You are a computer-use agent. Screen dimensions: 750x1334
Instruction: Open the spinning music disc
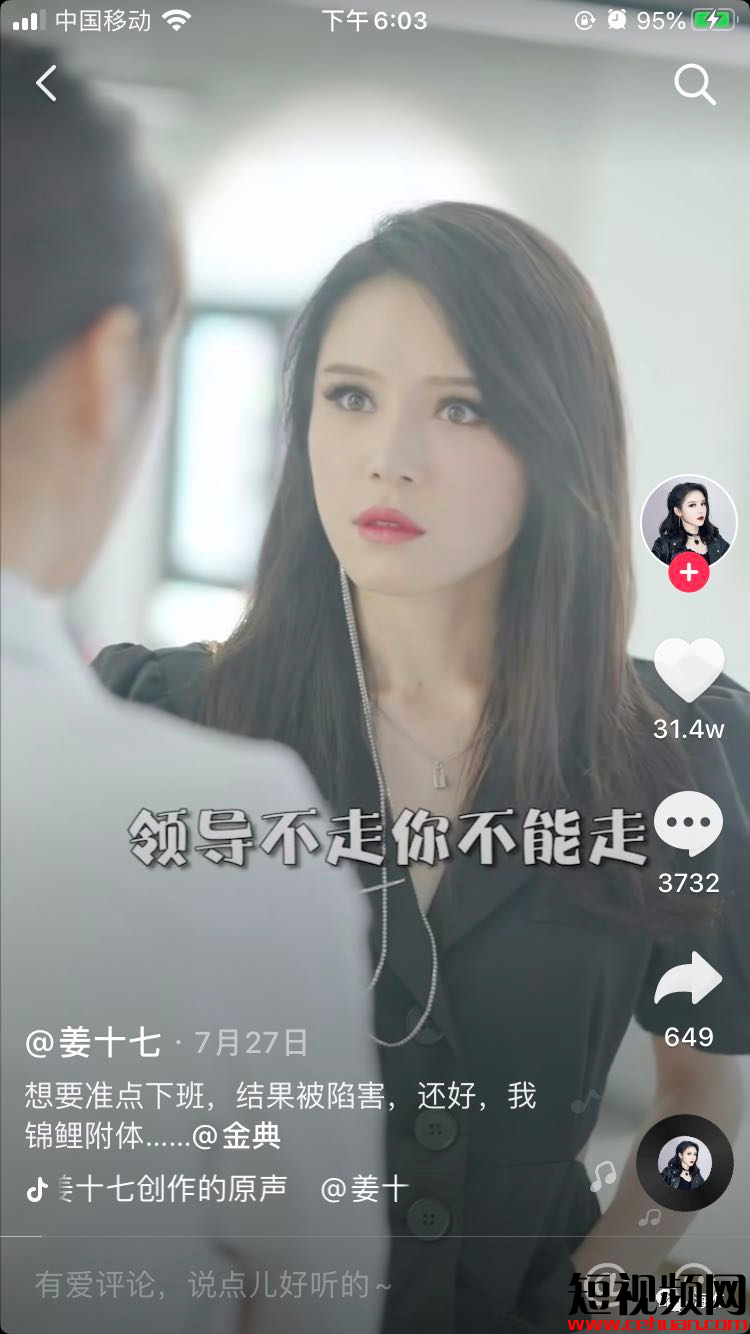pyautogui.click(x=685, y=1162)
